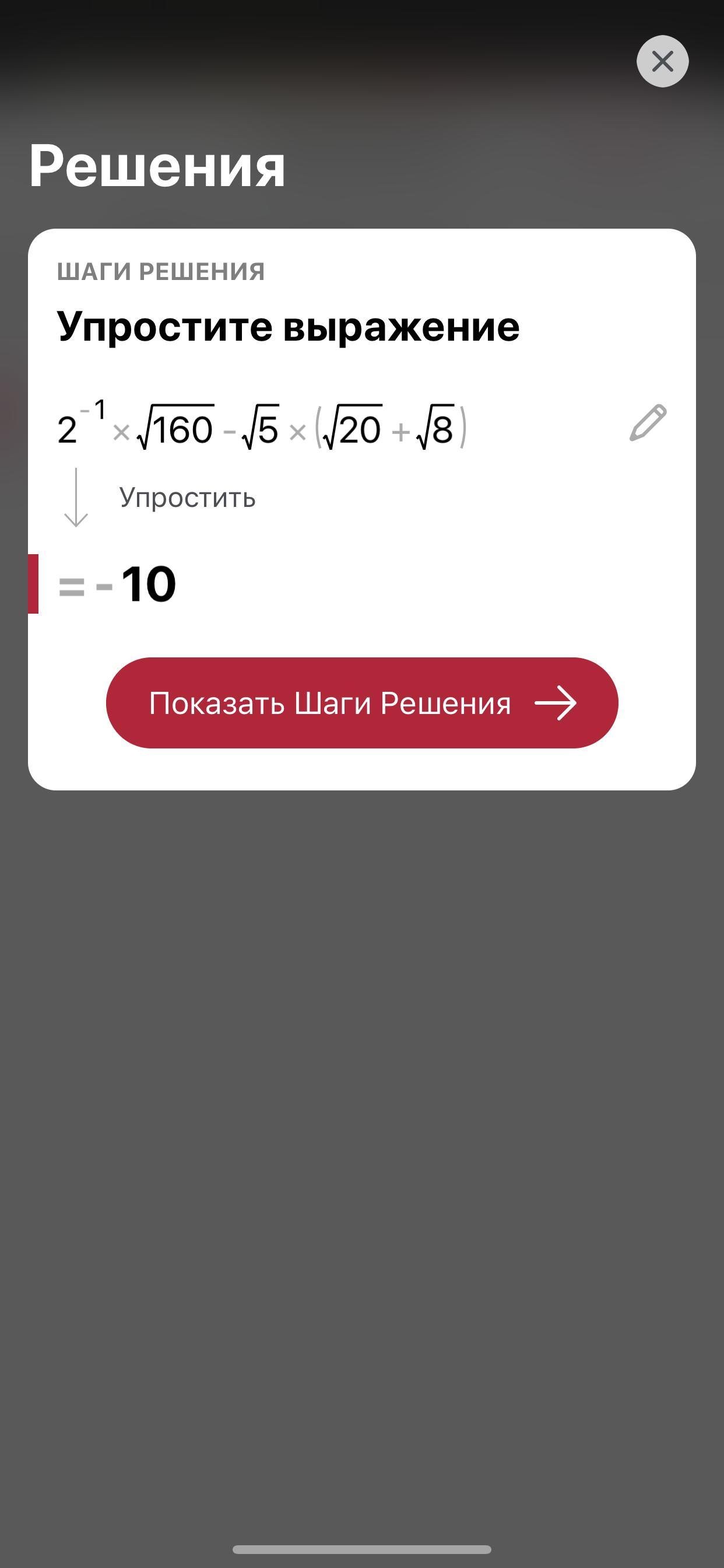Edit the expression with the pencil icon
The height and width of the screenshot is (1568, 724).
(647, 422)
